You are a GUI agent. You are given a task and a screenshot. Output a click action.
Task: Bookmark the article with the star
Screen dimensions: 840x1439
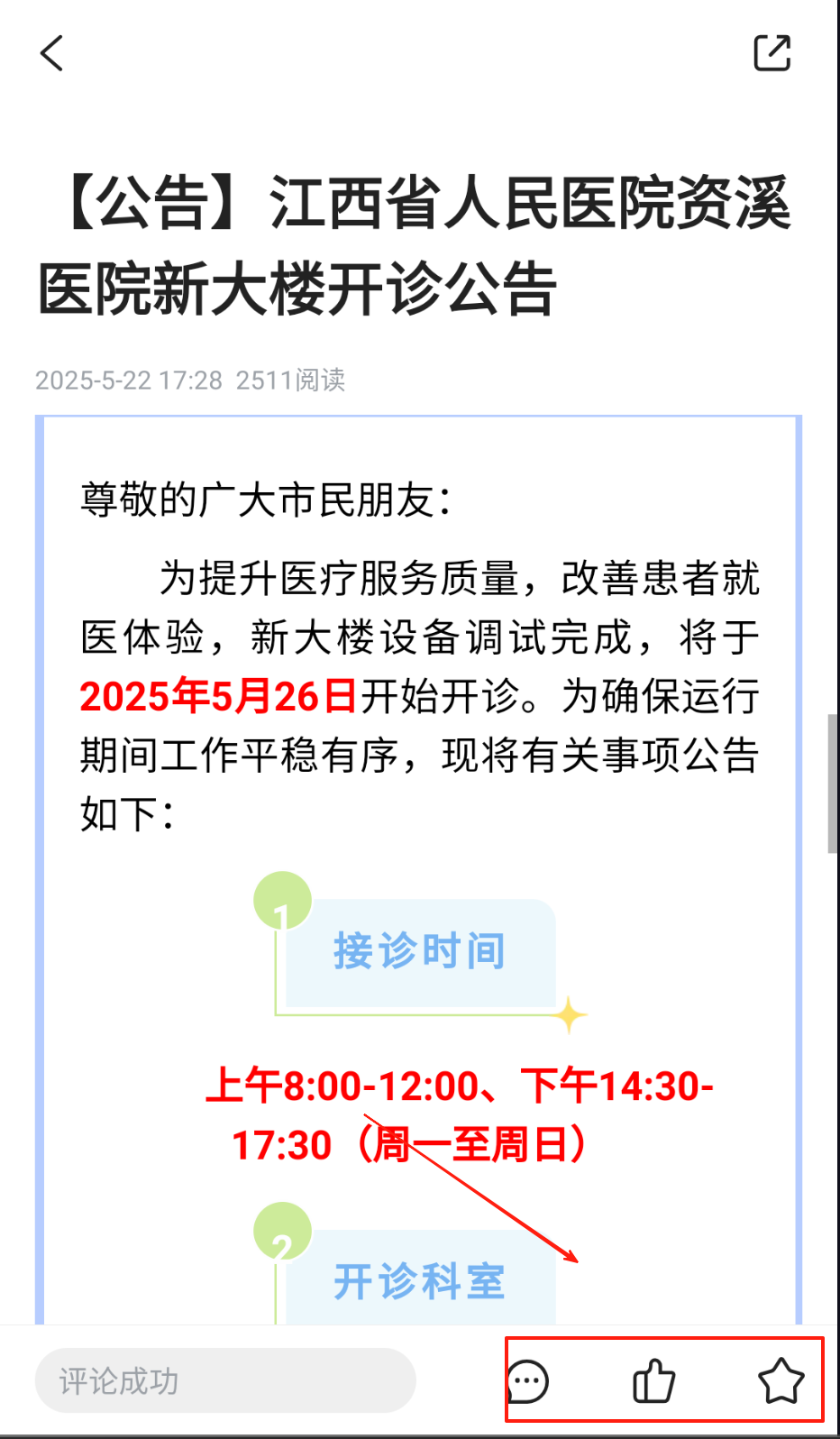(x=781, y=1381)
